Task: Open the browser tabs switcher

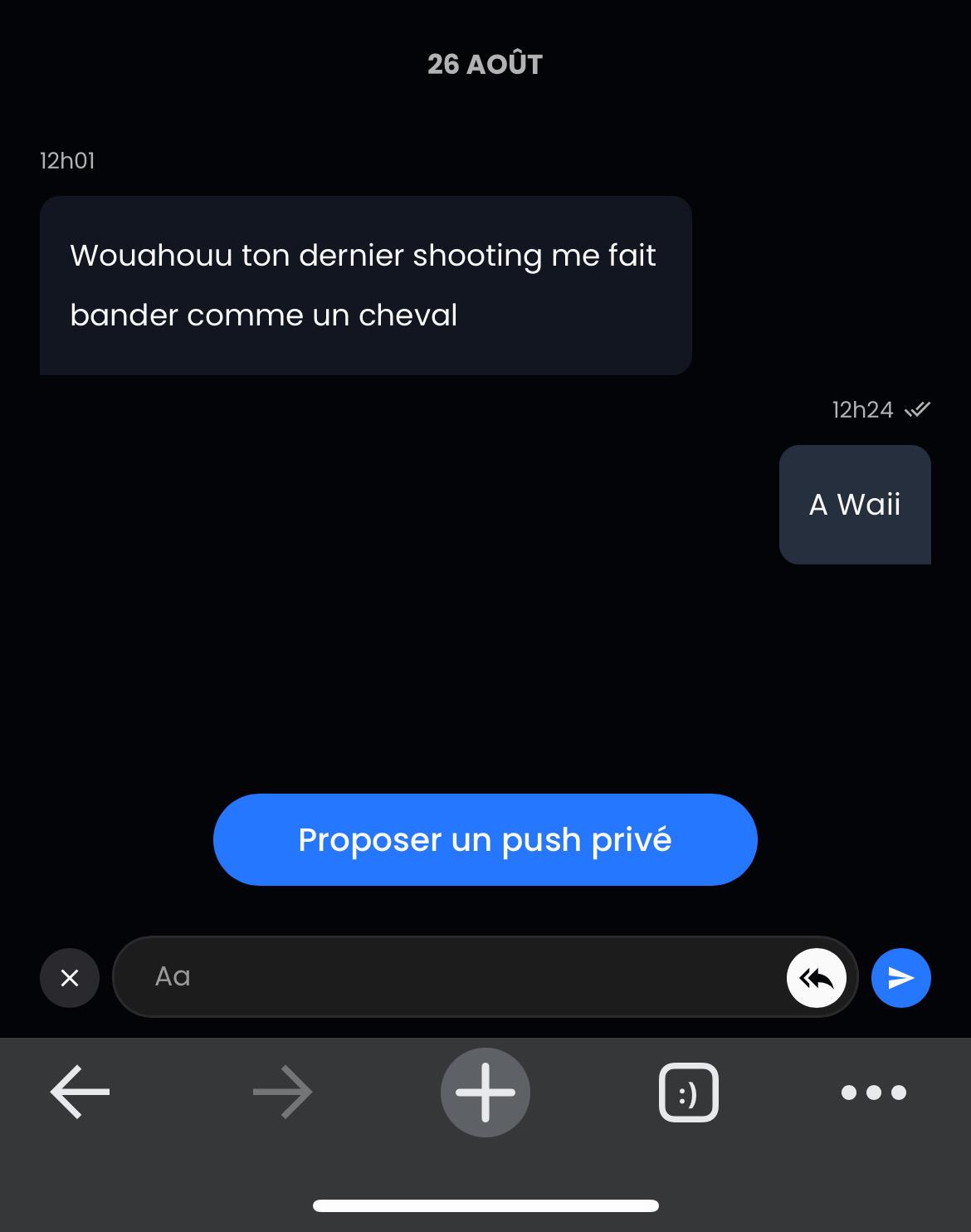Action: click(688, 1092)
